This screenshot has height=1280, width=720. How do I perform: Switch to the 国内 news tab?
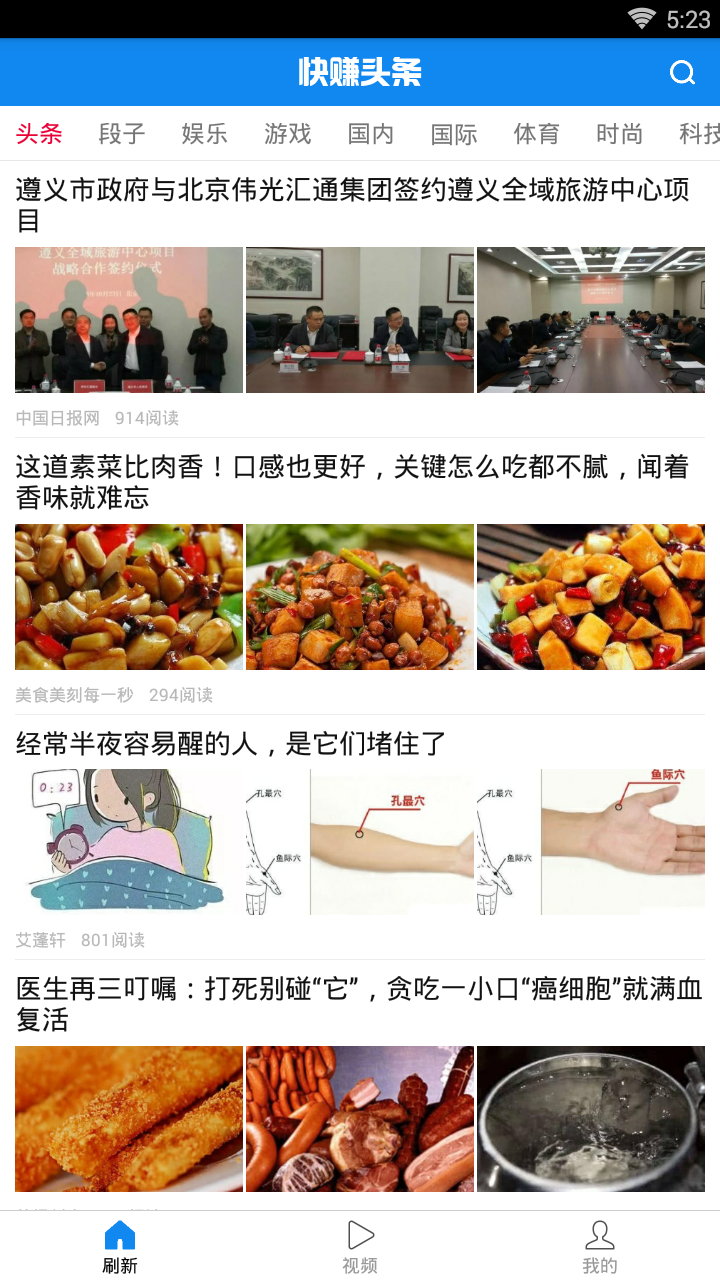[371, 134]
